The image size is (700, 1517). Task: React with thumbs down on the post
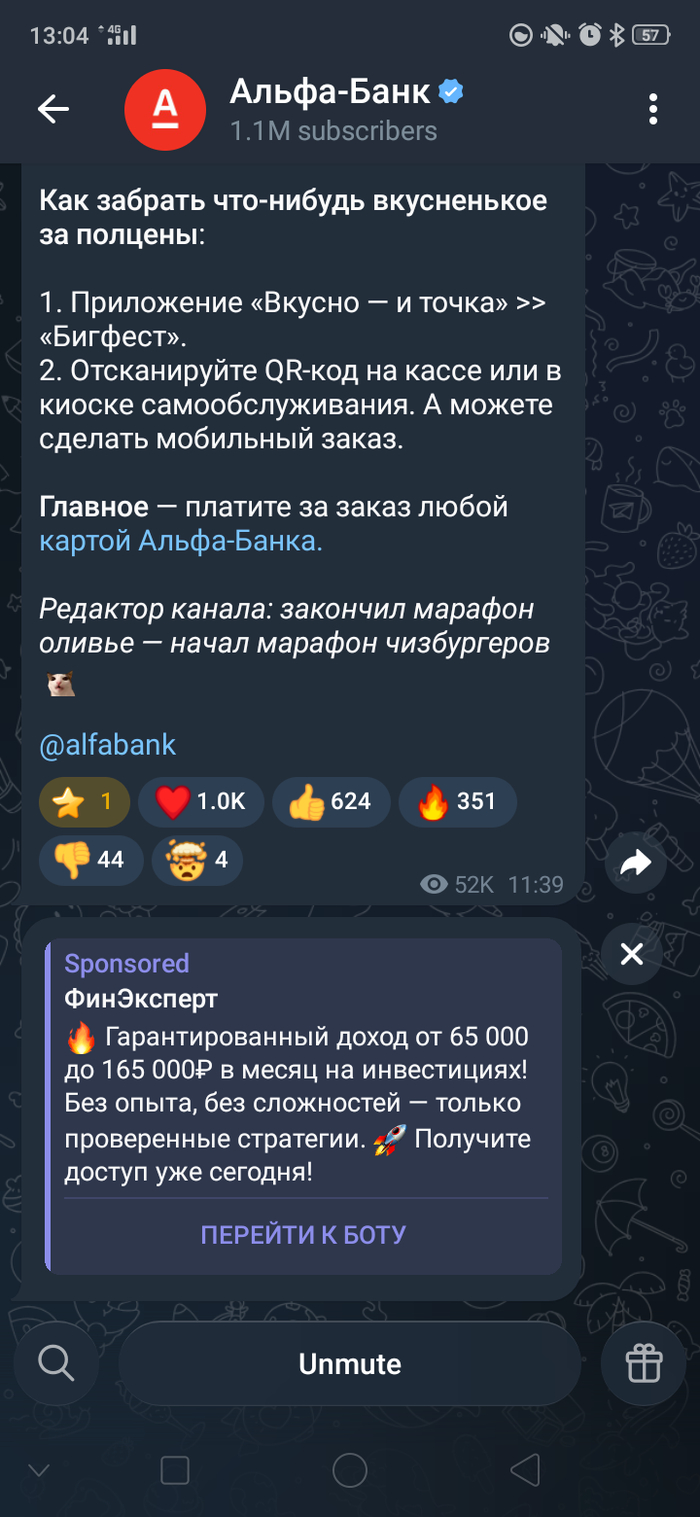click(x=88, y=859)
